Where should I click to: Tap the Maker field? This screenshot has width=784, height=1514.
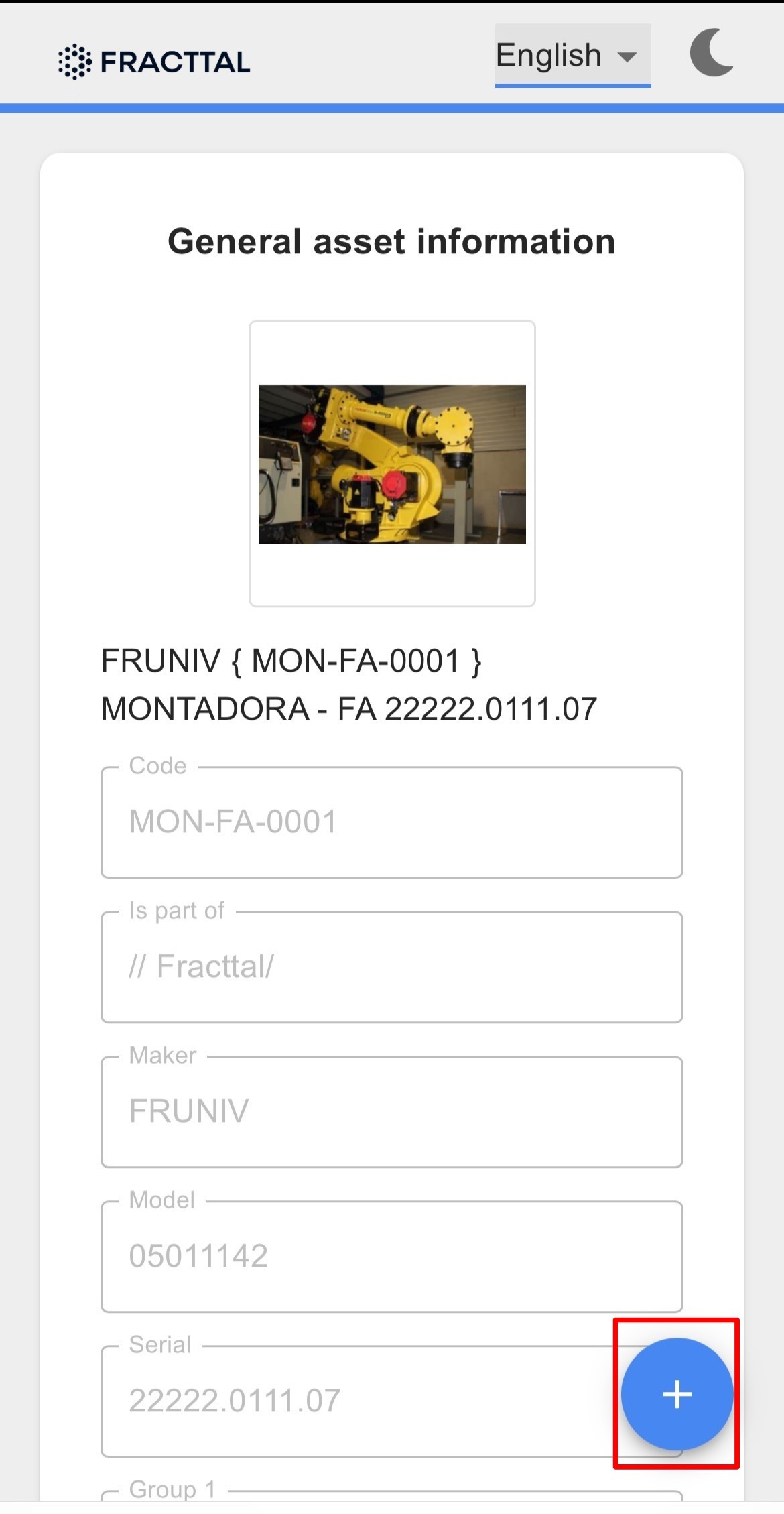click(392, 1112)
